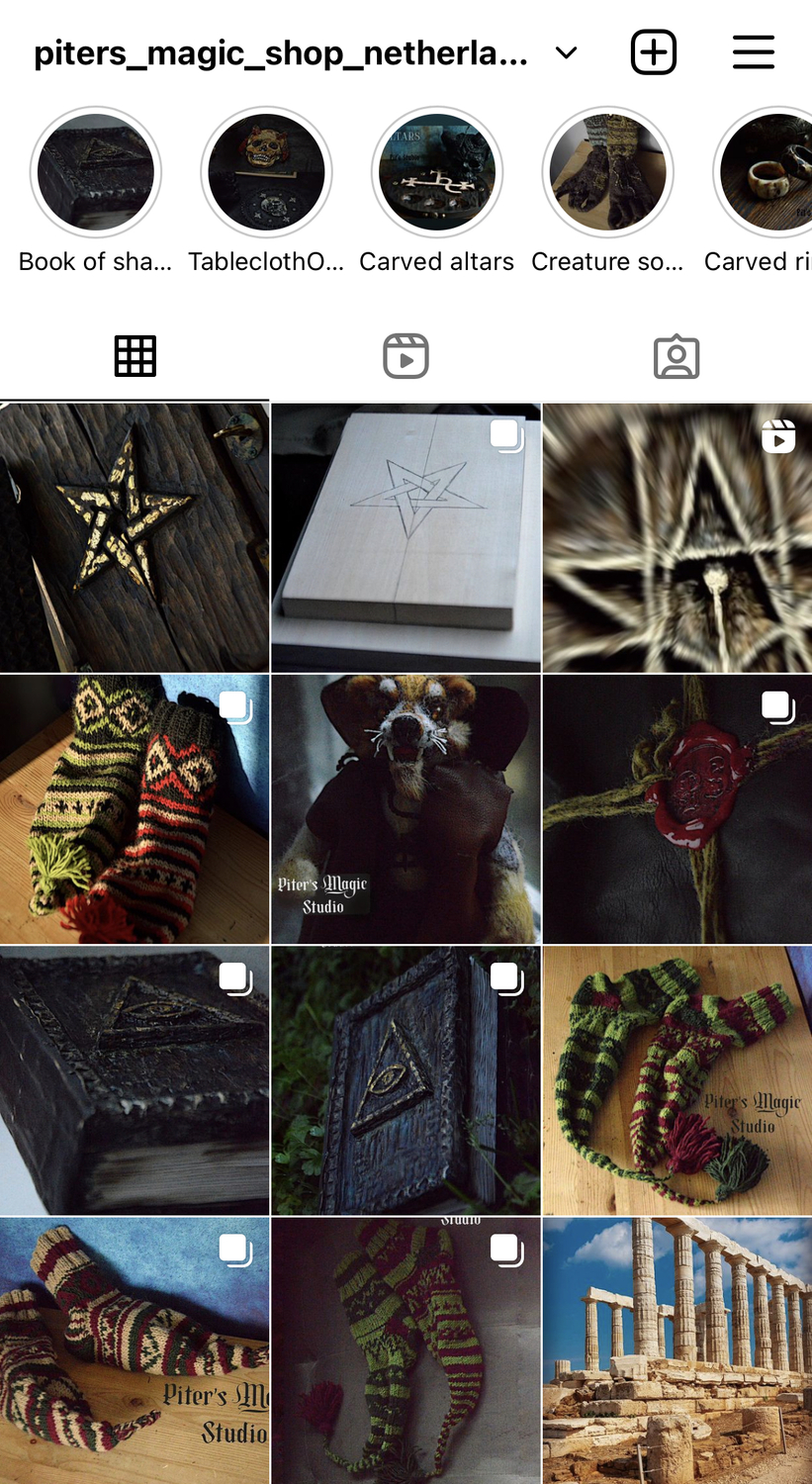812x1484 pixels.
Task: Open the green and red diamond socks post
Action: [x=135, y=809]
